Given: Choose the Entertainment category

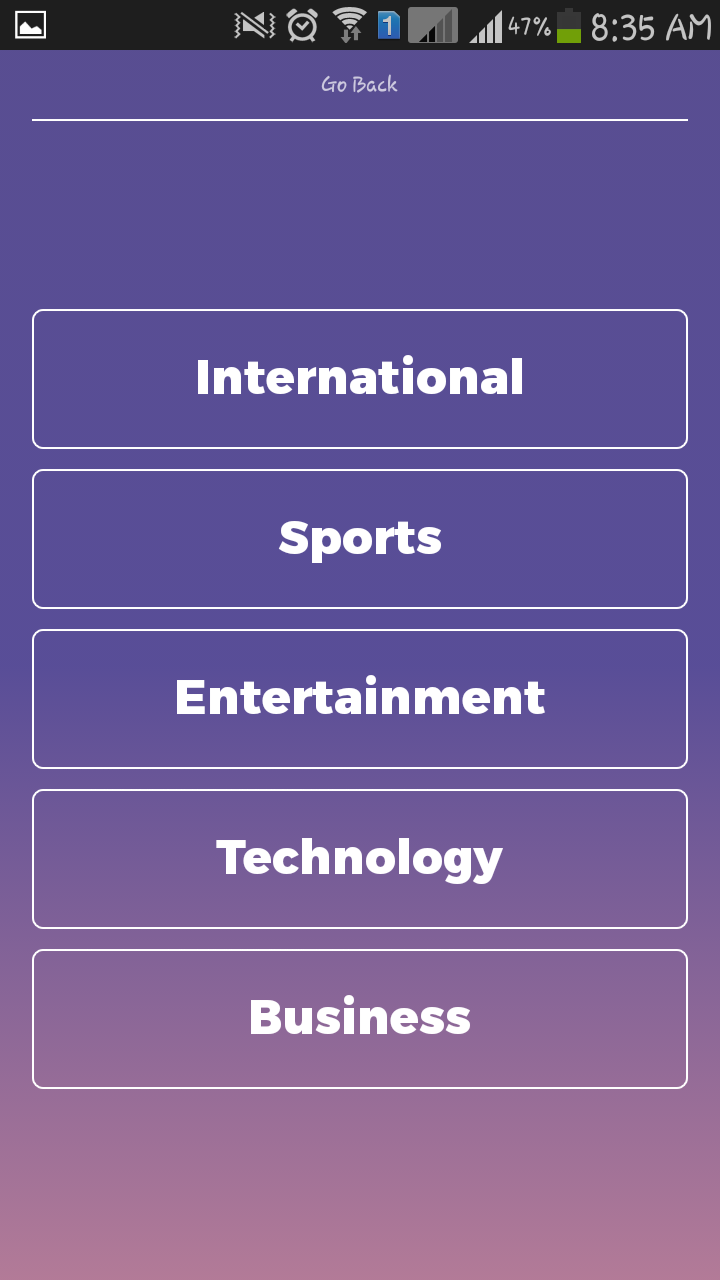Looking at the screenshot, I should coord(360,699).
